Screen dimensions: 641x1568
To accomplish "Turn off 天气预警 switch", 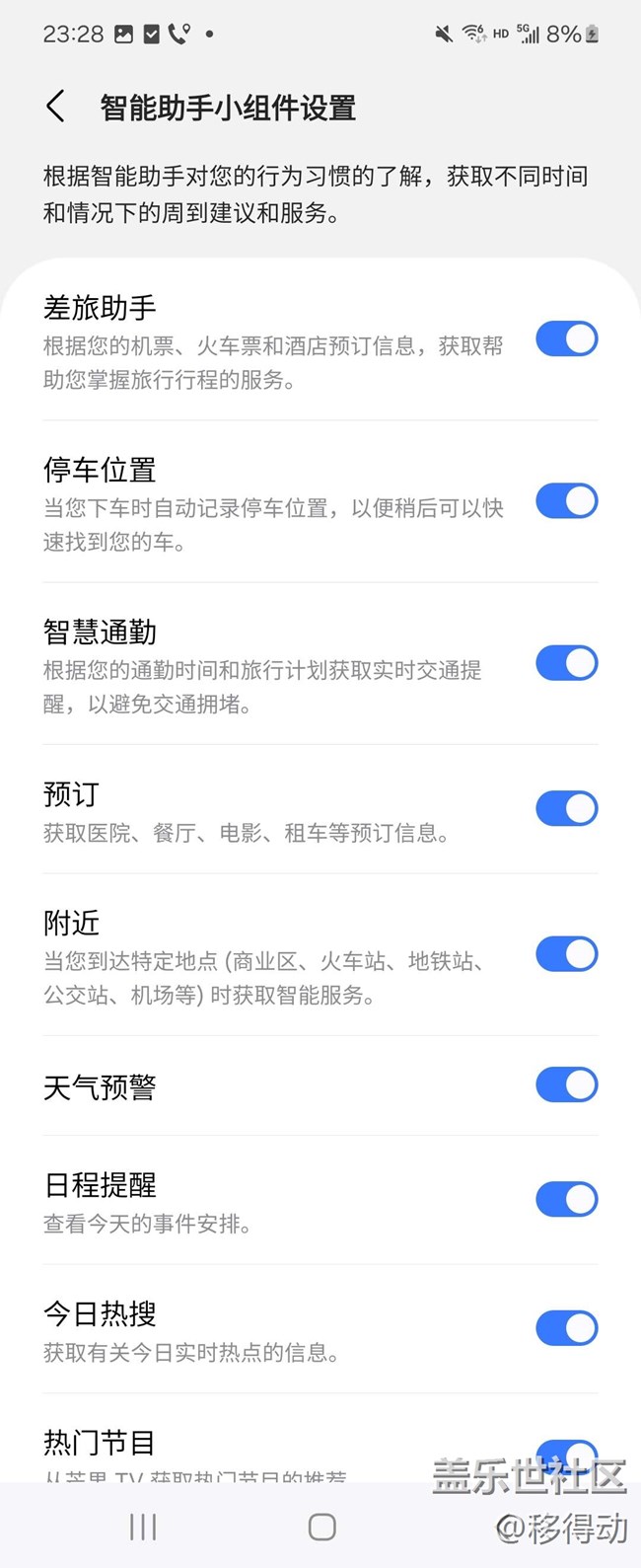I will coord(566,1085).
